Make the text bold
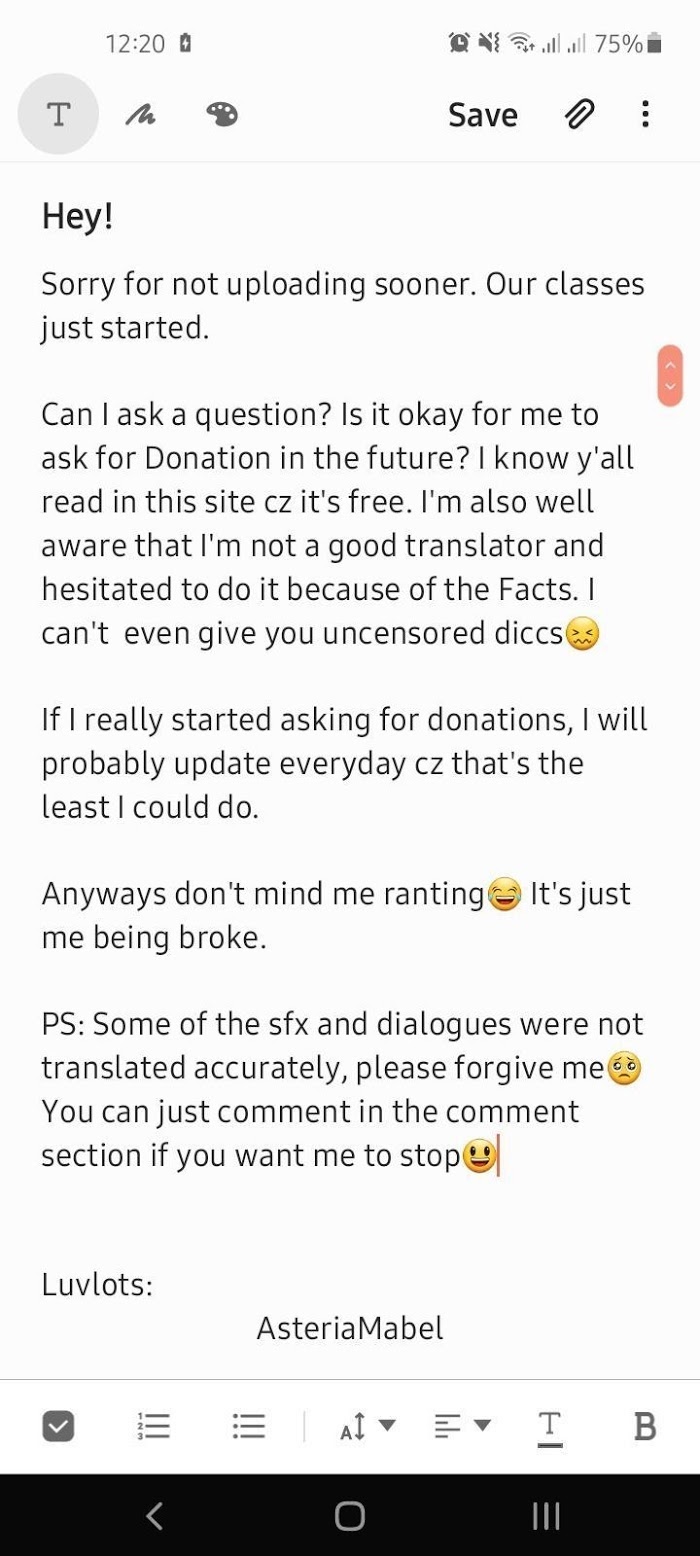Image resolution: width=700 pixels, height=1556 pixels. pyautogui.click(x=645, y=1426)
